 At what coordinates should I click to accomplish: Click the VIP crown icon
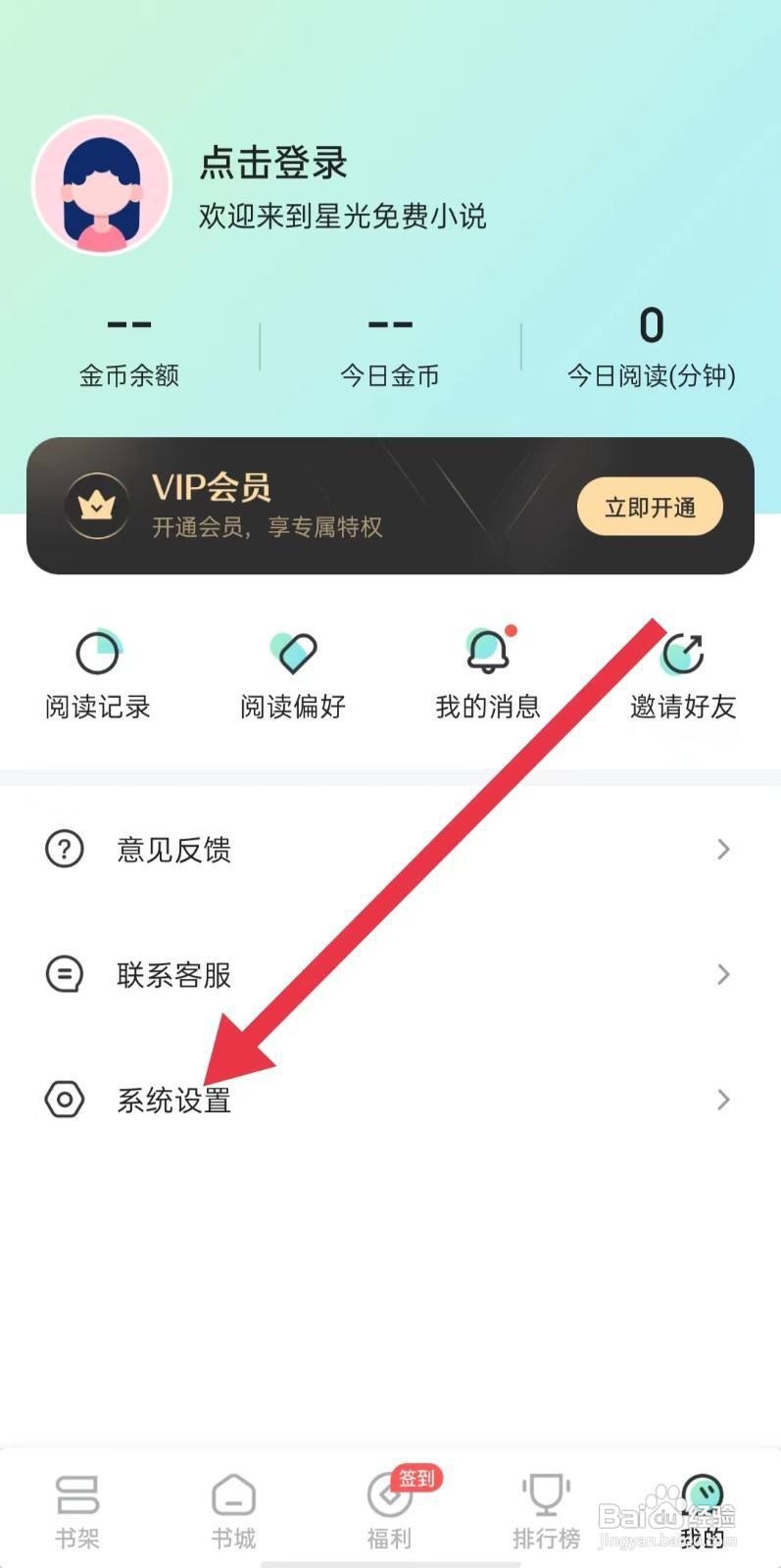pos(96,506)
